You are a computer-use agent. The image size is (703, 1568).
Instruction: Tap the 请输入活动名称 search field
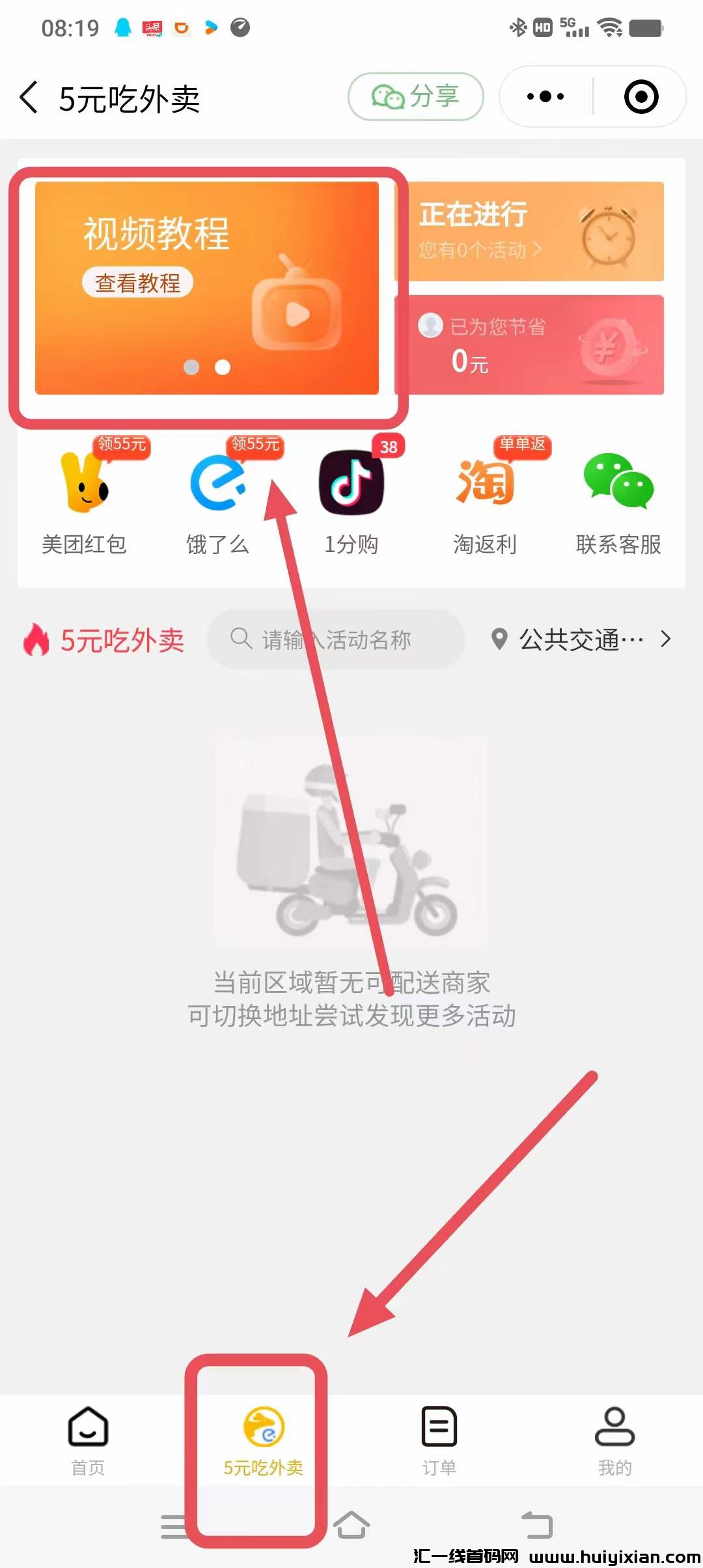pyautogui.click(x=335, y=639)
